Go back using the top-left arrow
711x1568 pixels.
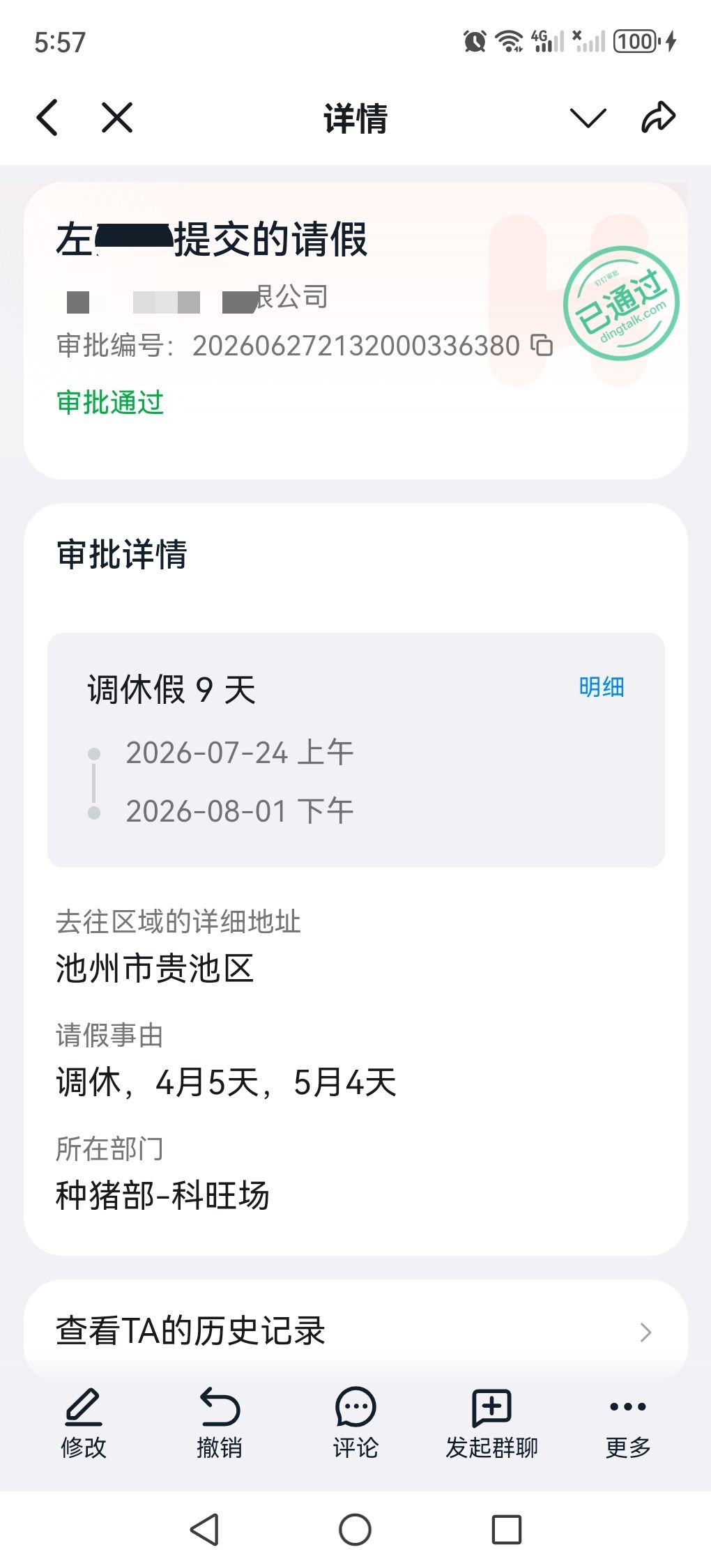[47, 117]
